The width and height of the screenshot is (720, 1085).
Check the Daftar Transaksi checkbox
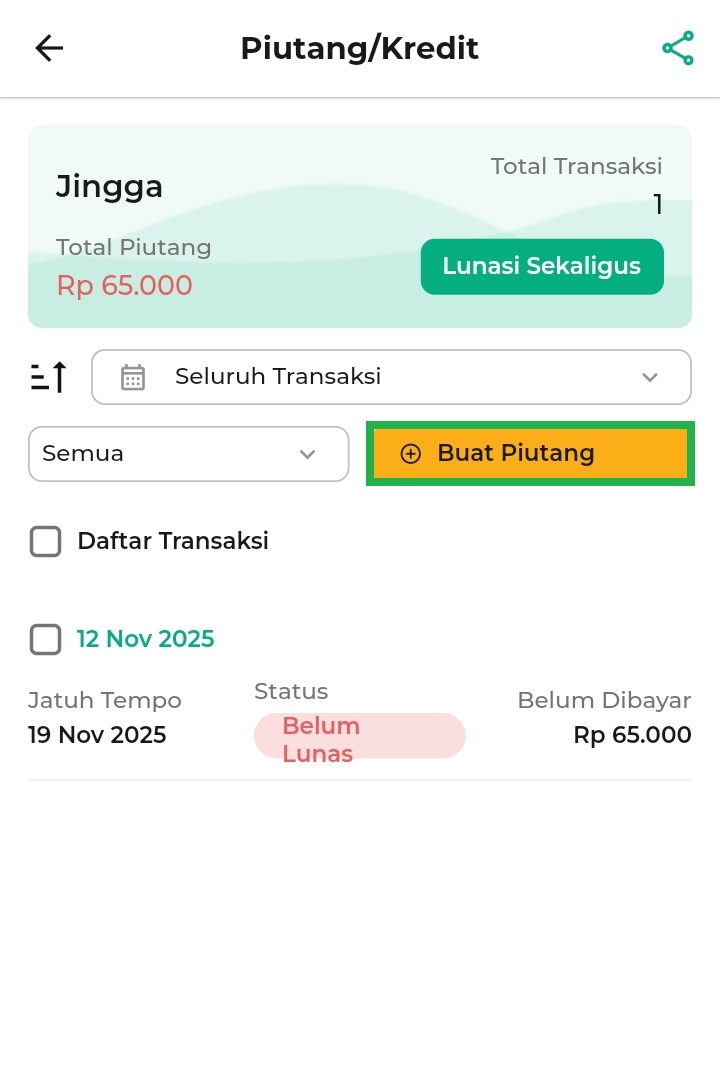point(46,541)
